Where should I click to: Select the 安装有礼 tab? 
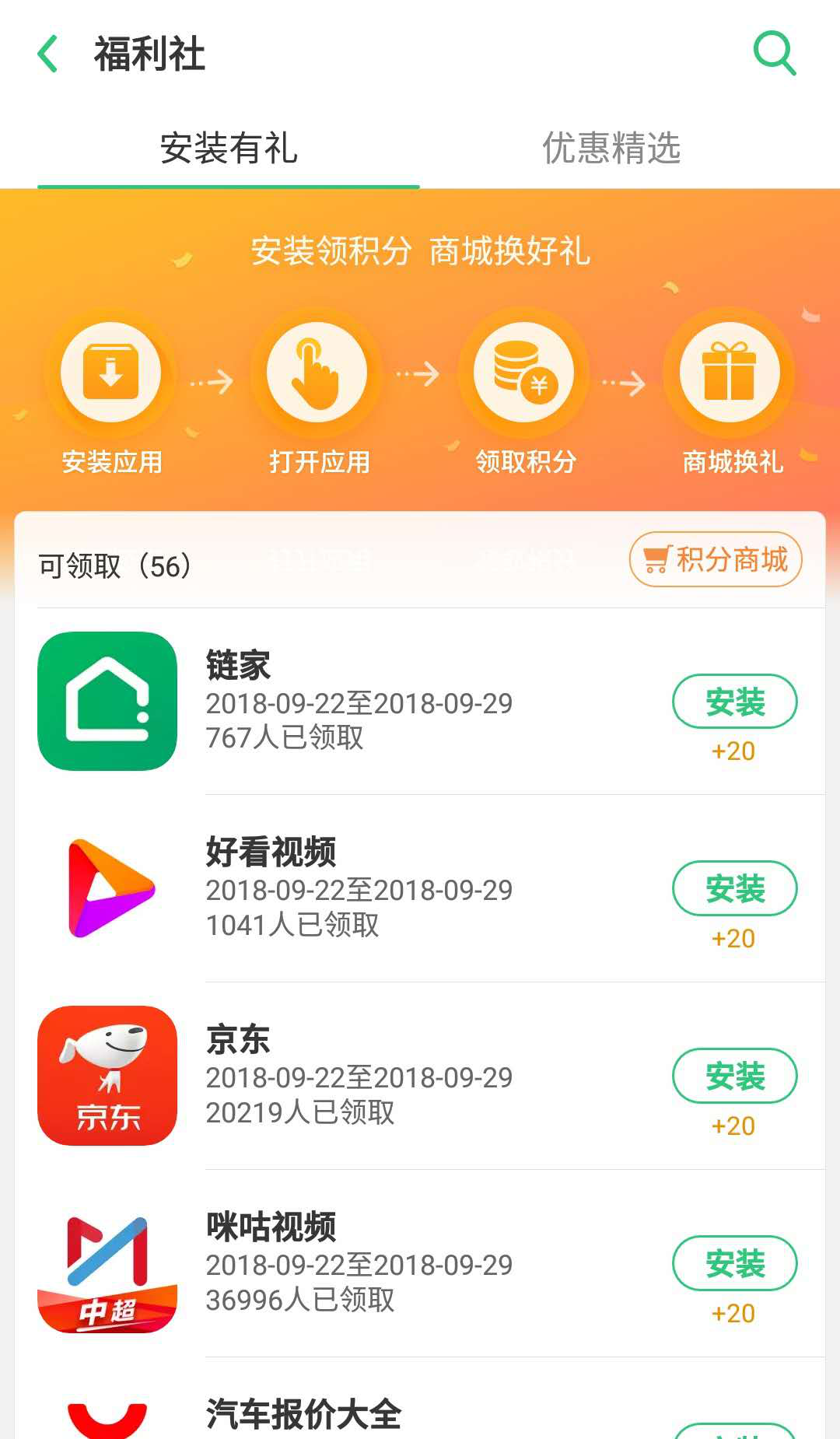pyautogui.click(x=229, y=148)
